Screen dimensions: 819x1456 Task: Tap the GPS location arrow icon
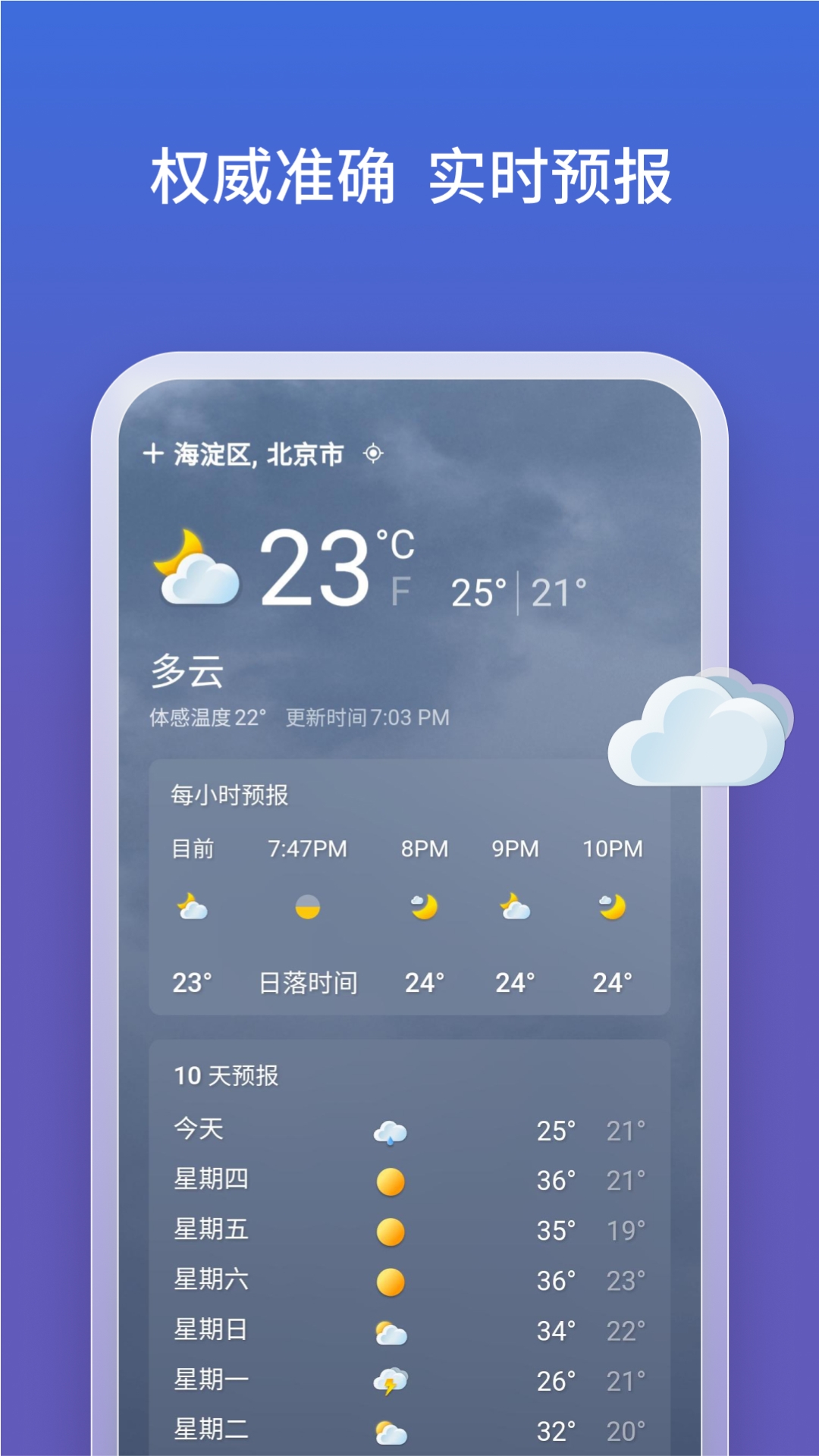[374, 453]
